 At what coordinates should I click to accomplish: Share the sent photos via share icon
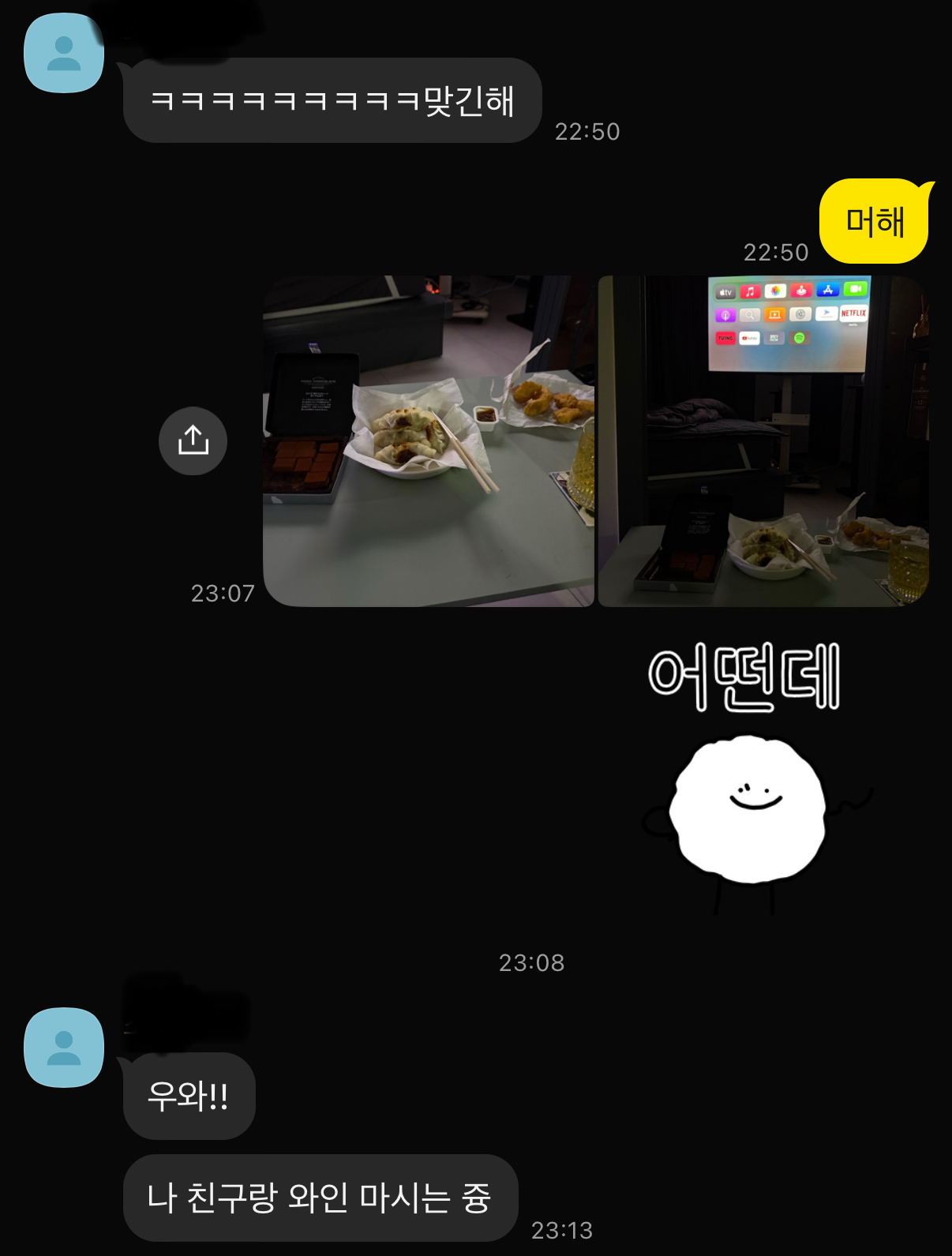click(x=193, y=441)
